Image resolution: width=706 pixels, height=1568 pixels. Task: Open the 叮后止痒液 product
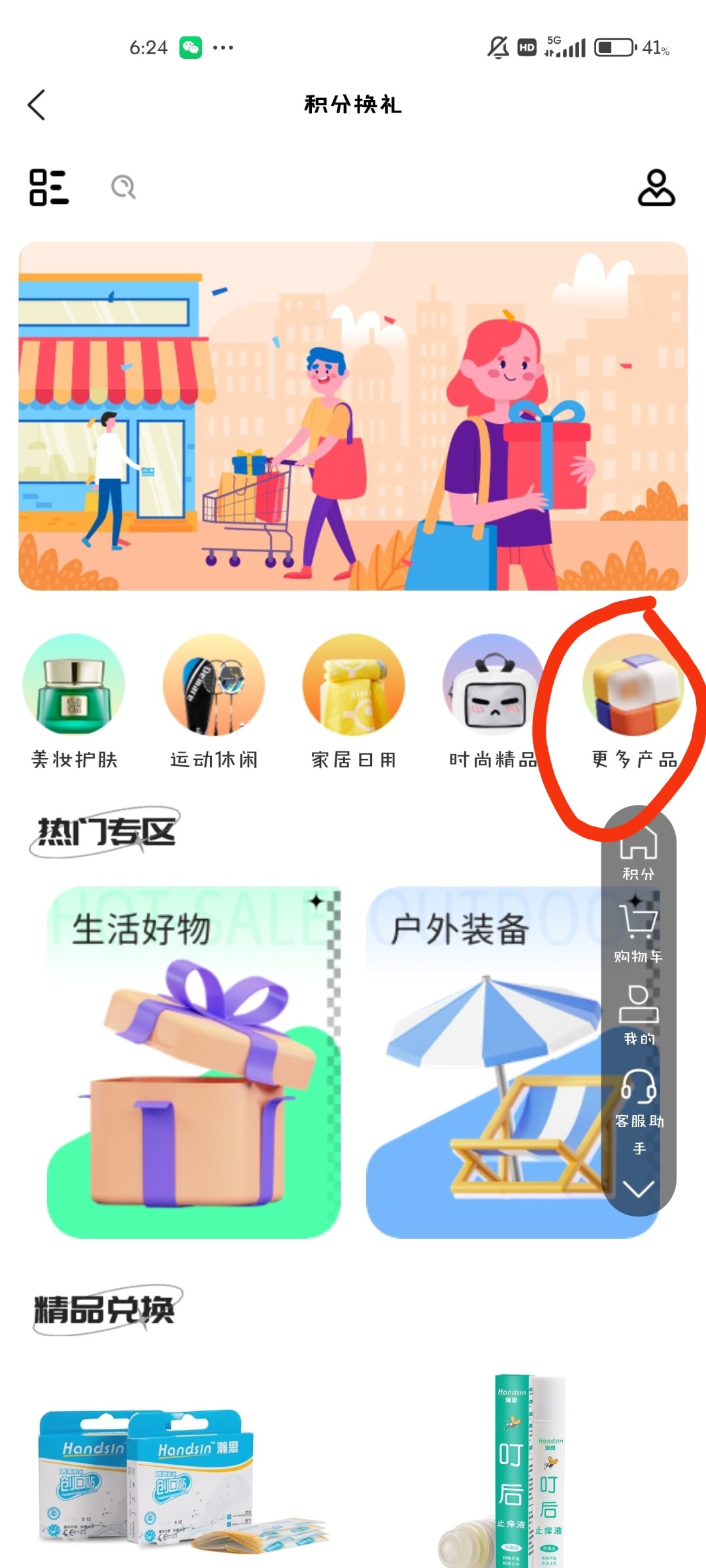[x=516, y=1477]
